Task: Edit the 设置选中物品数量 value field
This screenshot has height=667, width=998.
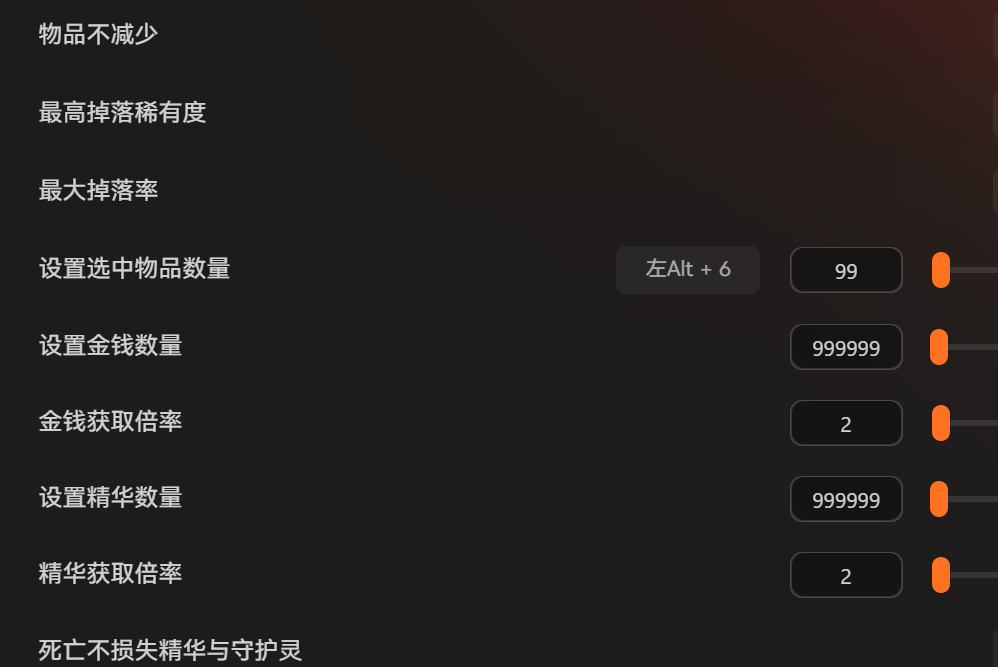Action: 846,270
